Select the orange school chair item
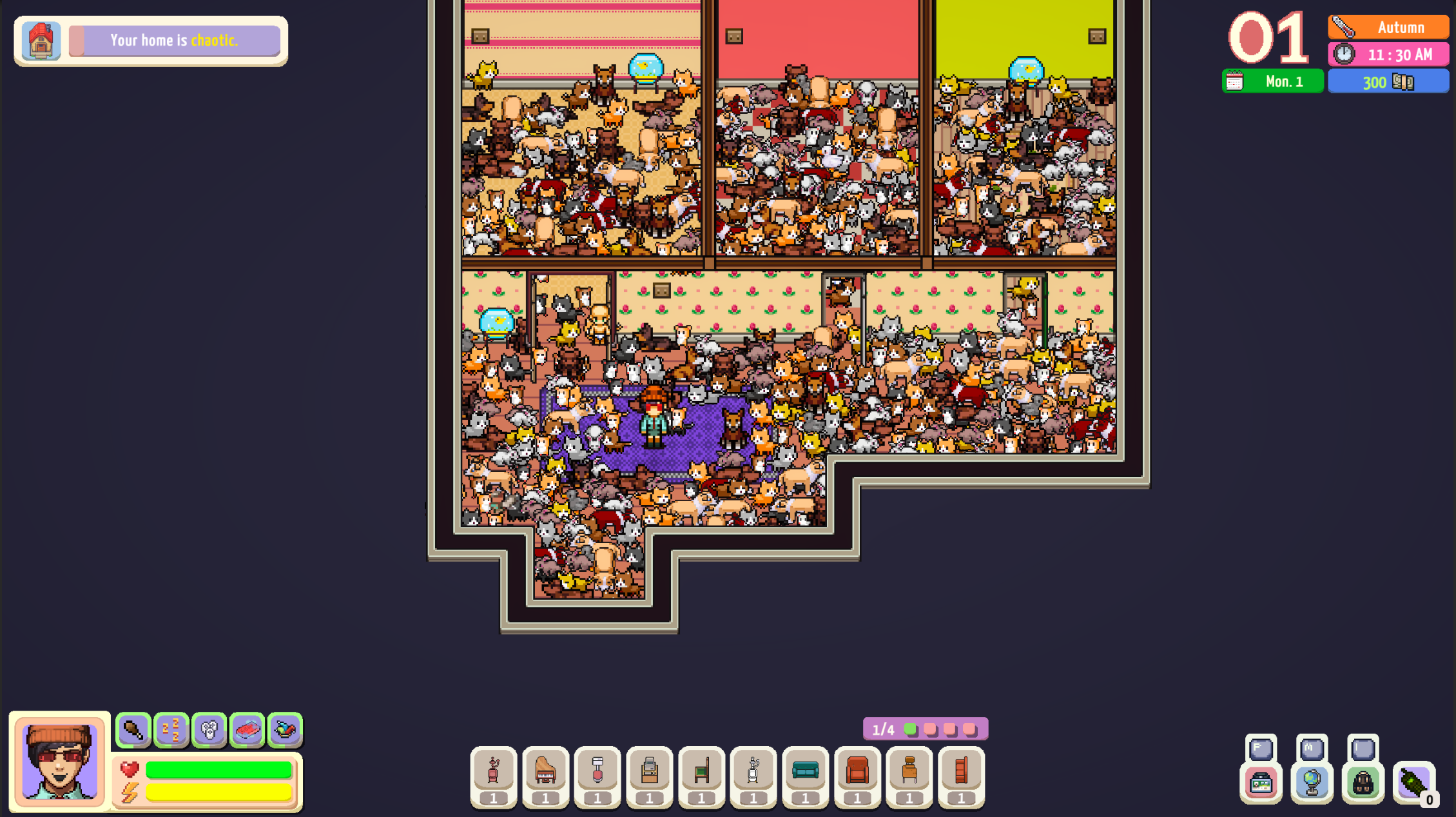Screen dimensions: 1456x817 [x=909, y=771]
